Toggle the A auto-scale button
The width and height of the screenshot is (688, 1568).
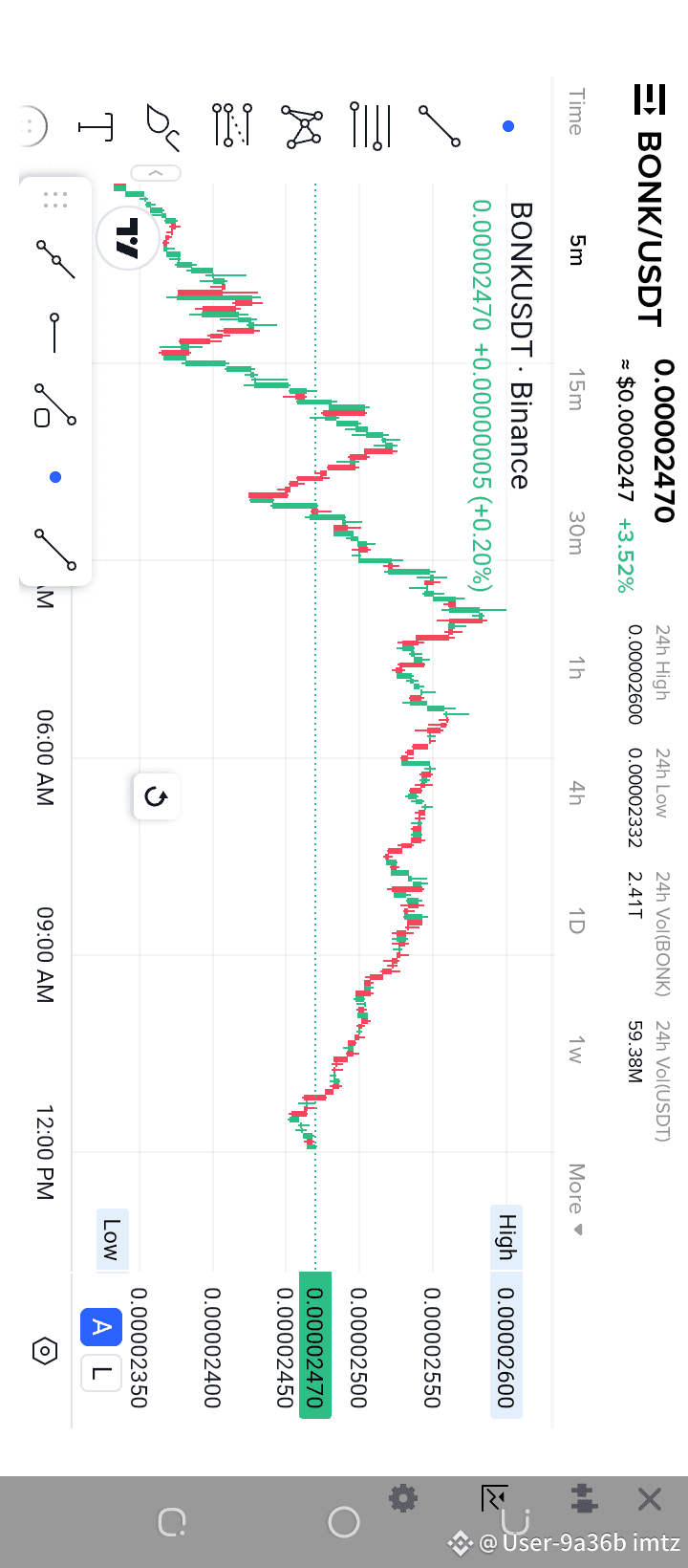tap(101, 1326)
